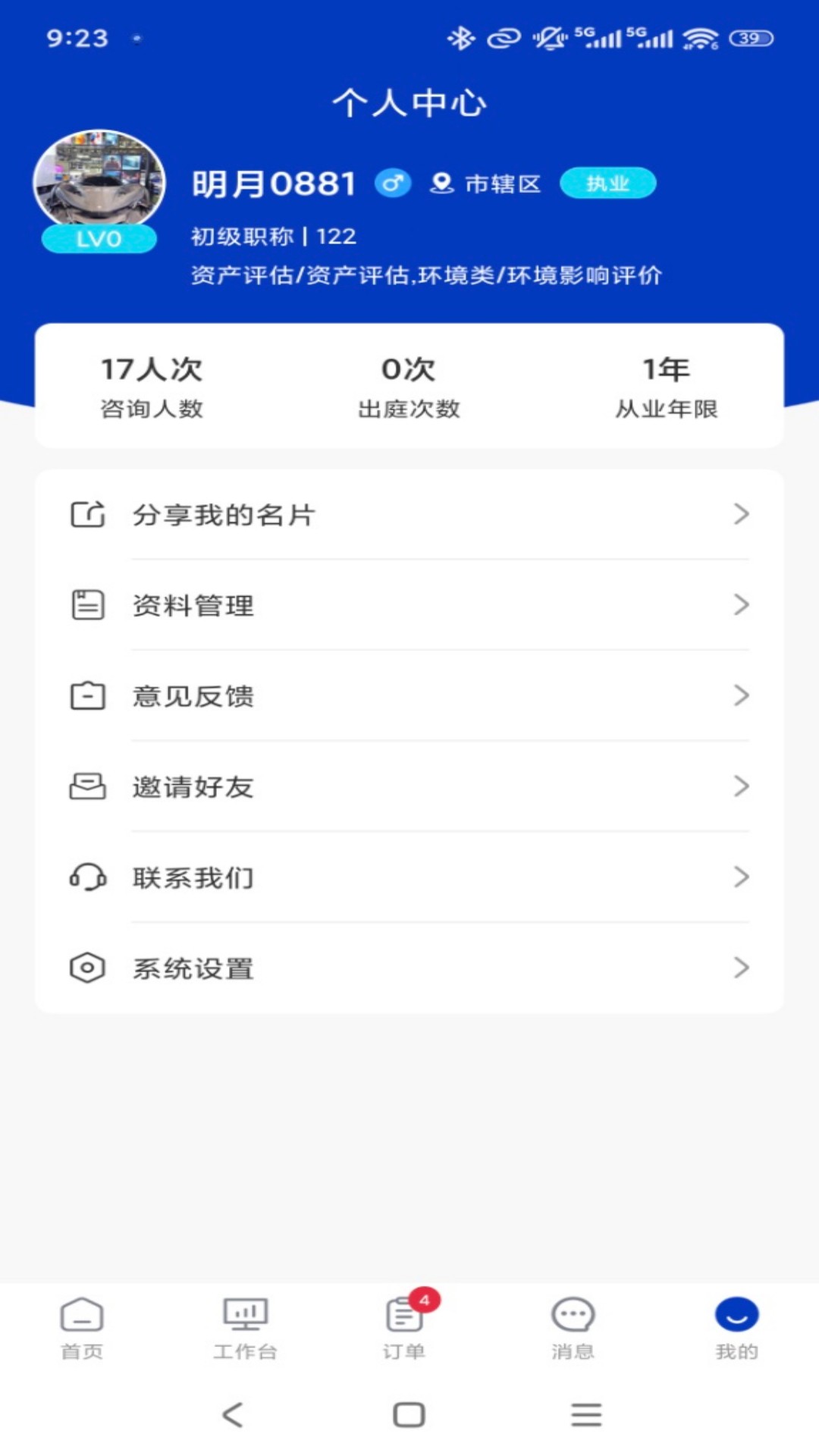Screen dimensions: 819x1456
Task: Select the headset icon for 联系我们
Action: coord(86,877)
